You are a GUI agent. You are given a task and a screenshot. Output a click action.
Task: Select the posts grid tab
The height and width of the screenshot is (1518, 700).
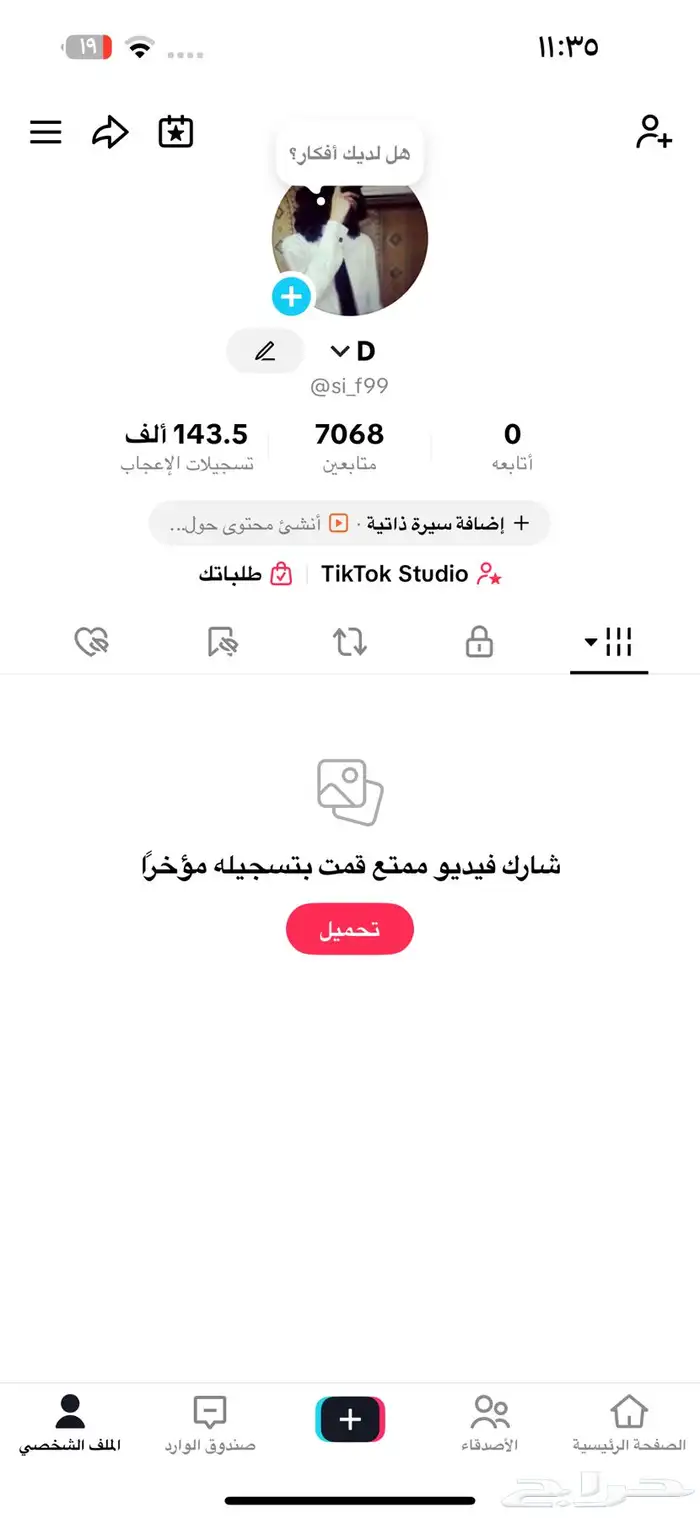[x=609, y=642]
